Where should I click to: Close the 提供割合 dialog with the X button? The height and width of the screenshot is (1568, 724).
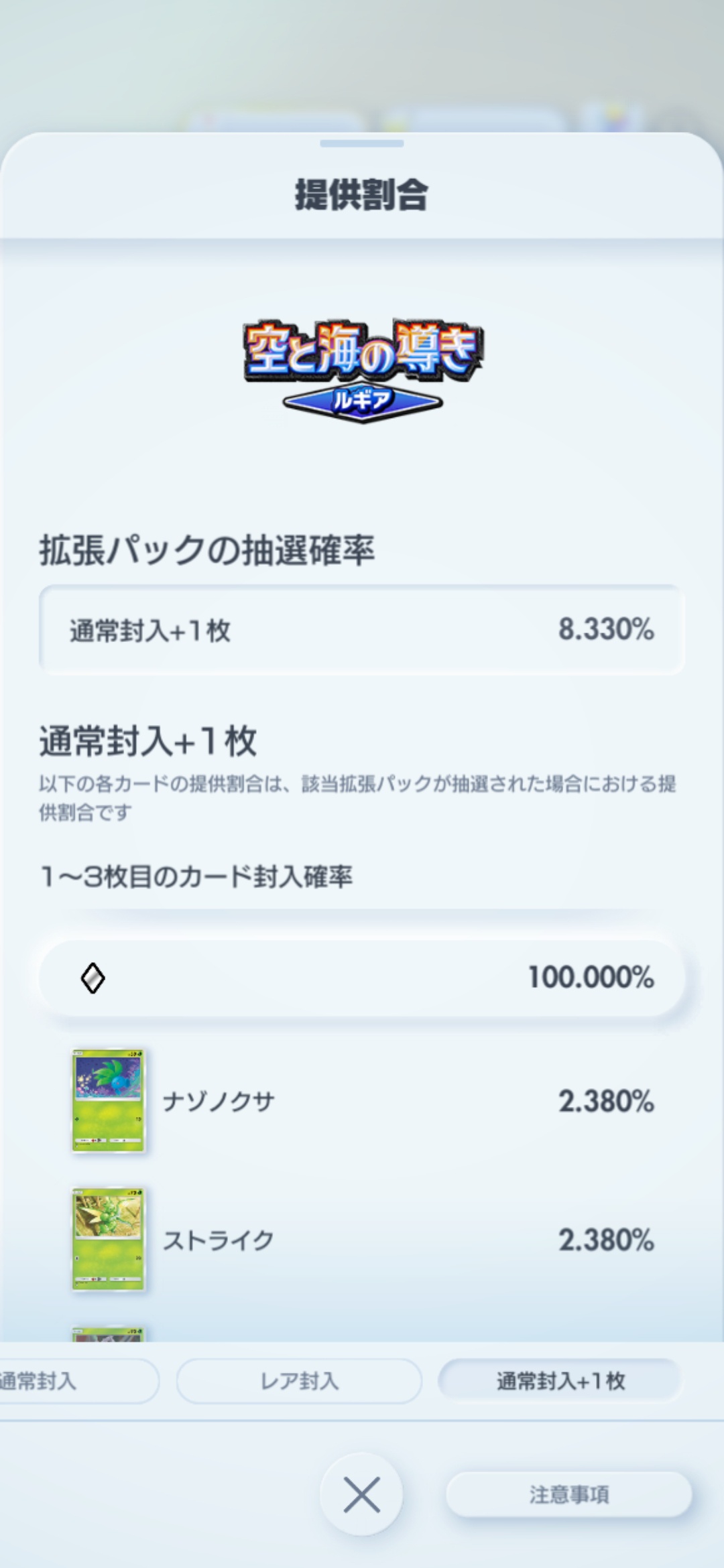click(361, 1494)
